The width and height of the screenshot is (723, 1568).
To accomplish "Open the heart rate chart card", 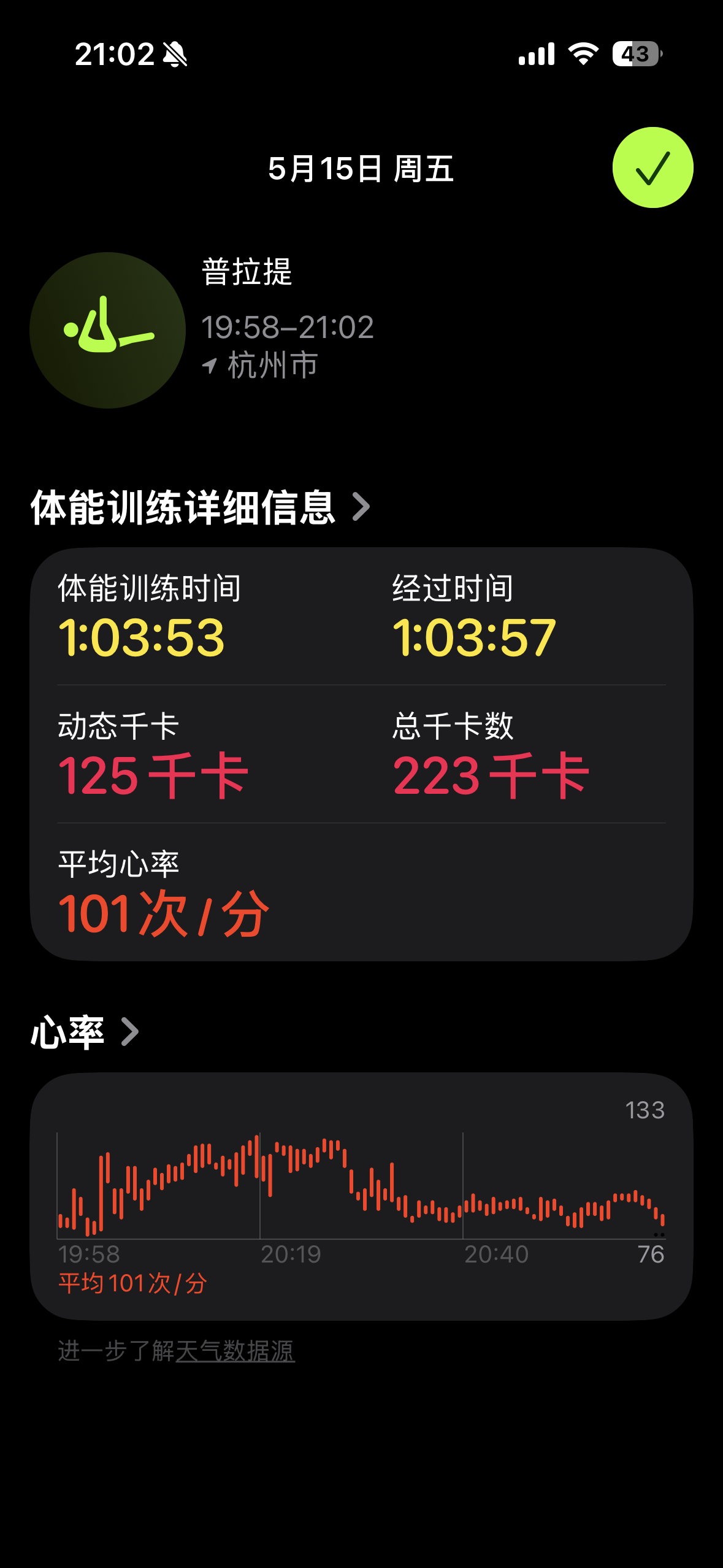I will 361,1196.
